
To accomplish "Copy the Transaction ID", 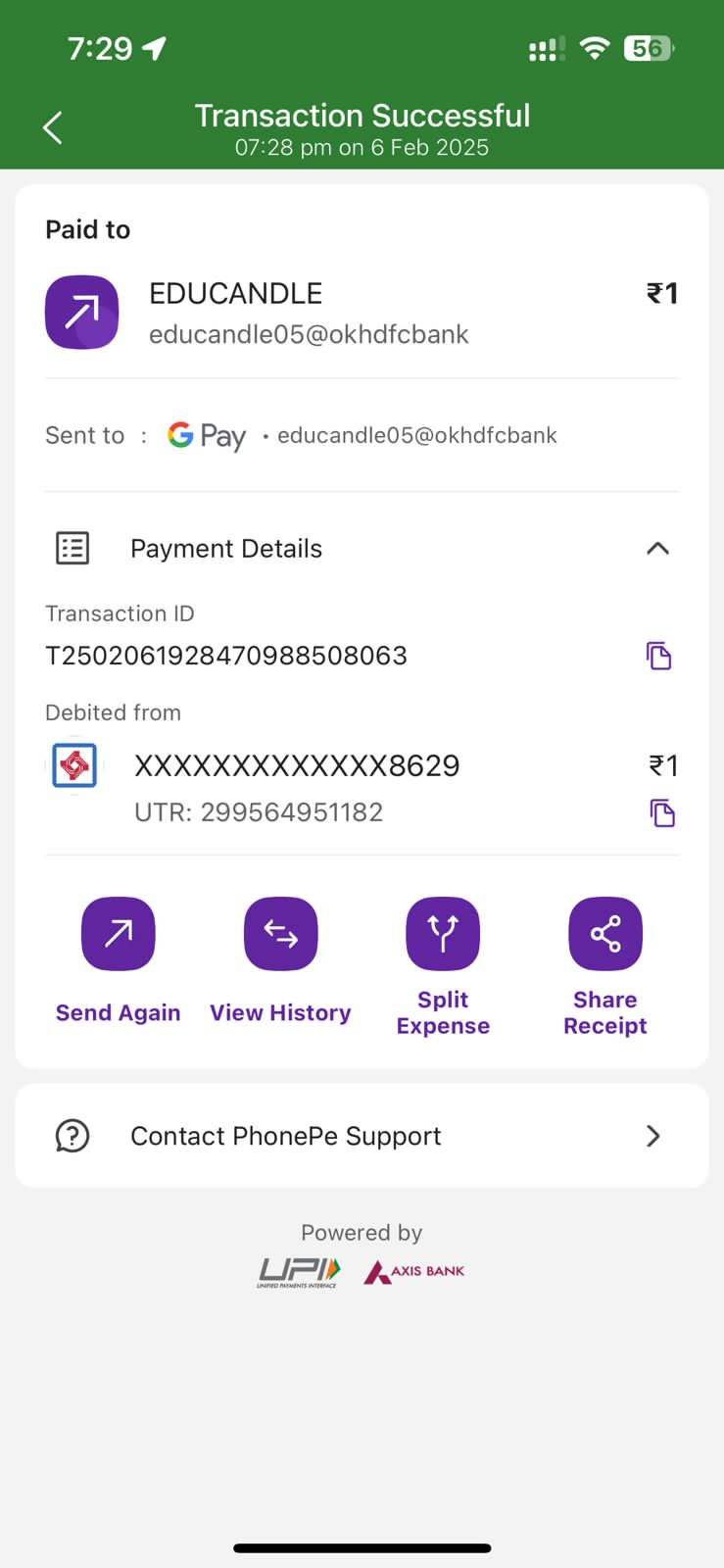I will tap(658, 656).
